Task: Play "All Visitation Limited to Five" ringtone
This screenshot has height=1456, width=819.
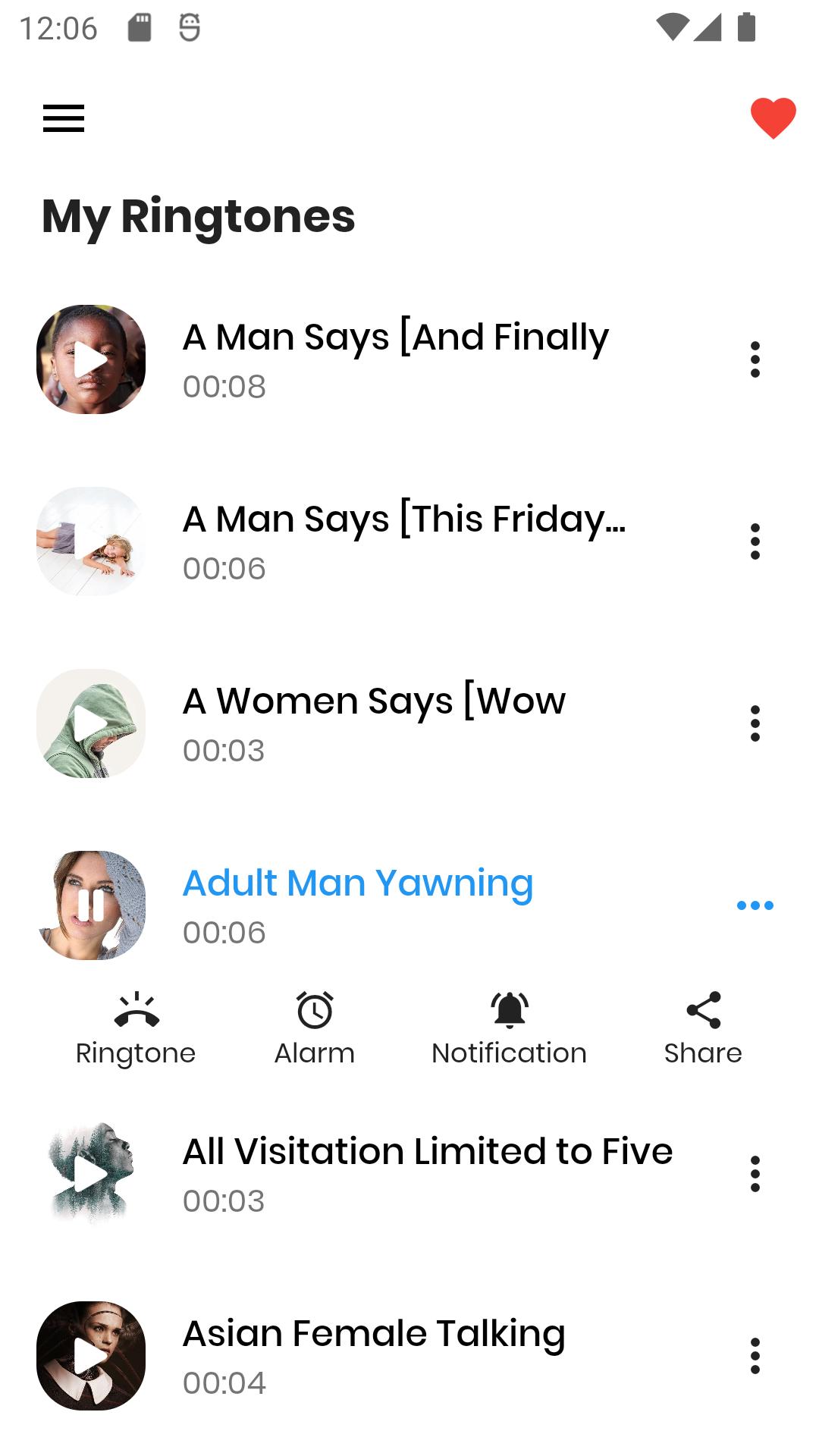Action: click(x=91, y=1174)
